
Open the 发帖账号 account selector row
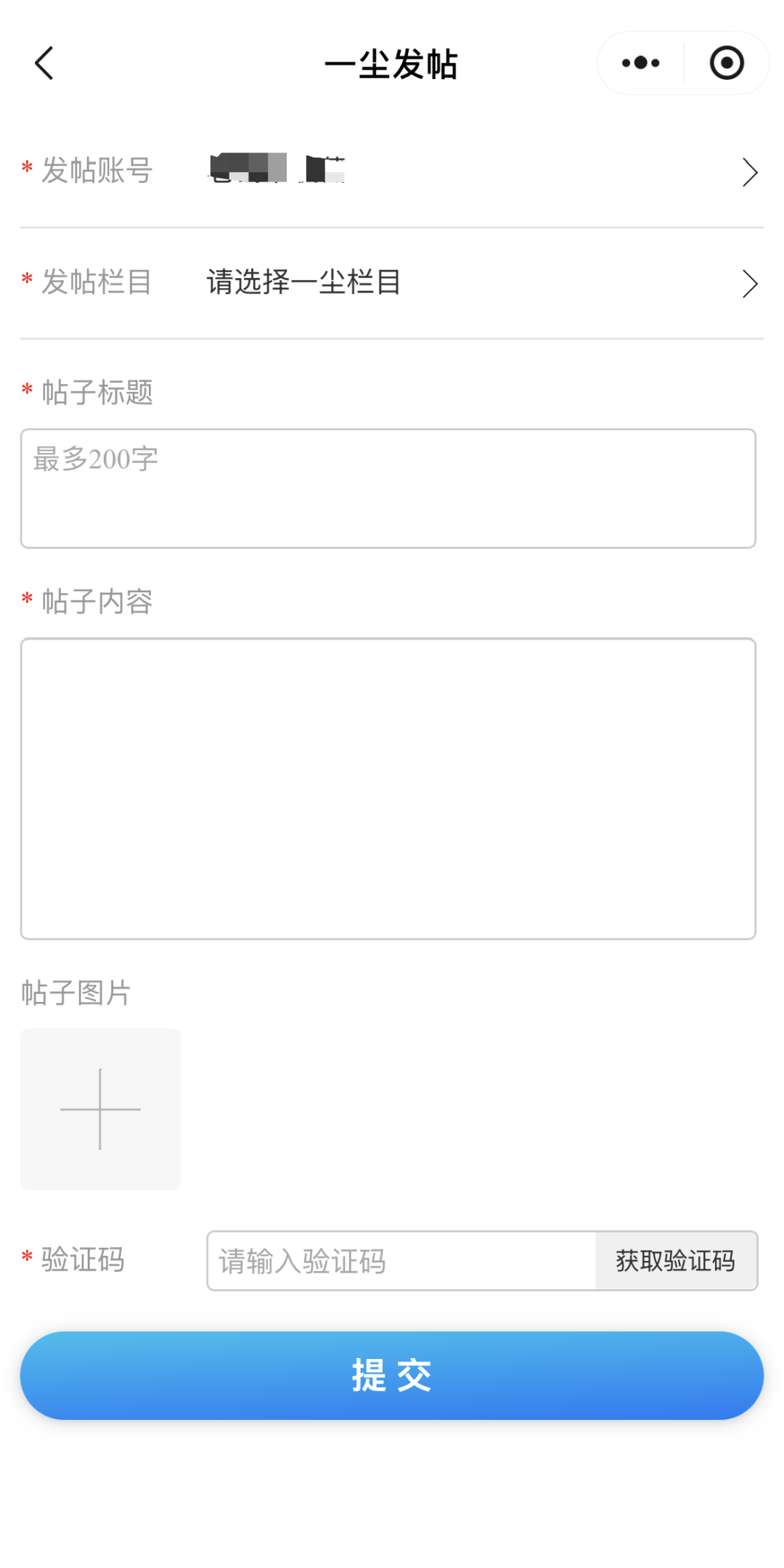click(x=392, y=171)
